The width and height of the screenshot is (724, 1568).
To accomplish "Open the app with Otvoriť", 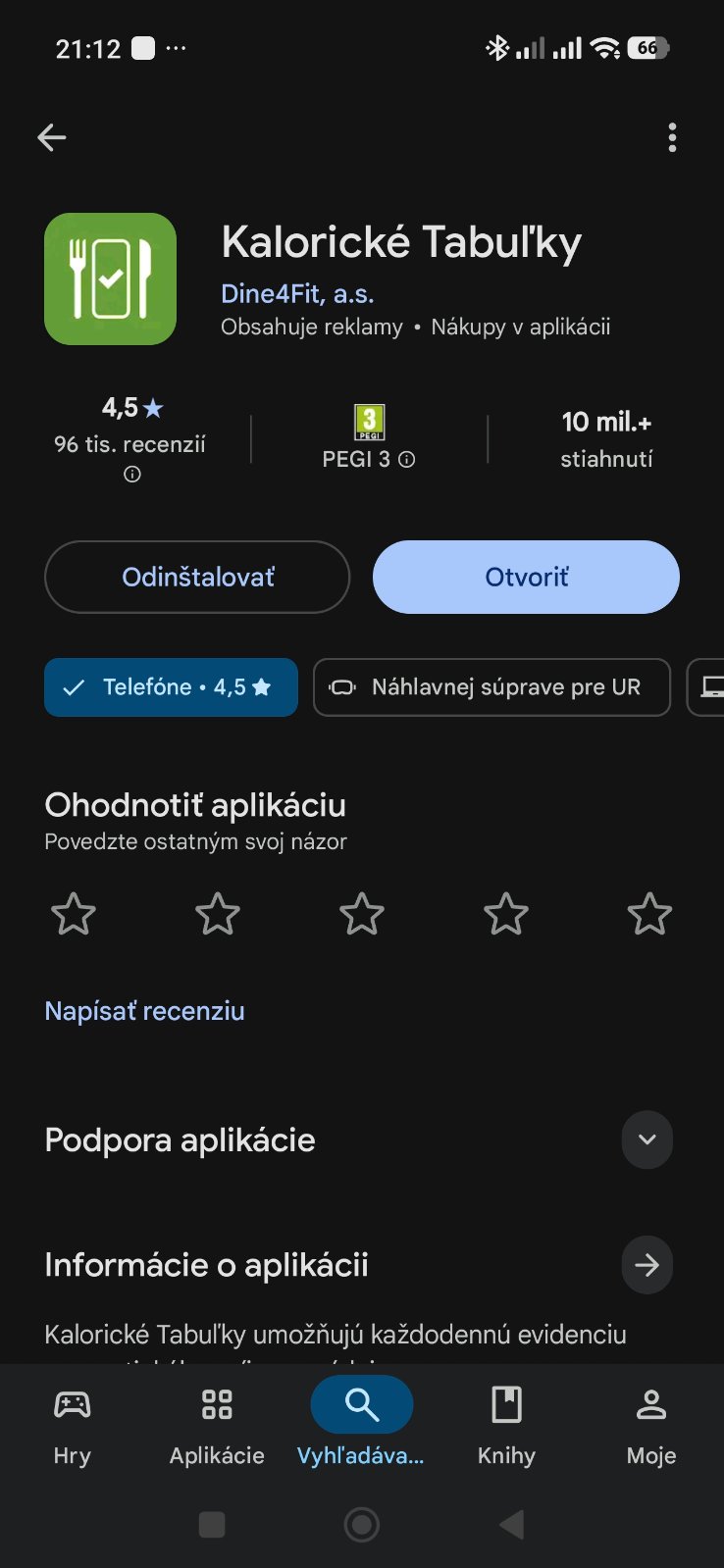I will (526, 577).
